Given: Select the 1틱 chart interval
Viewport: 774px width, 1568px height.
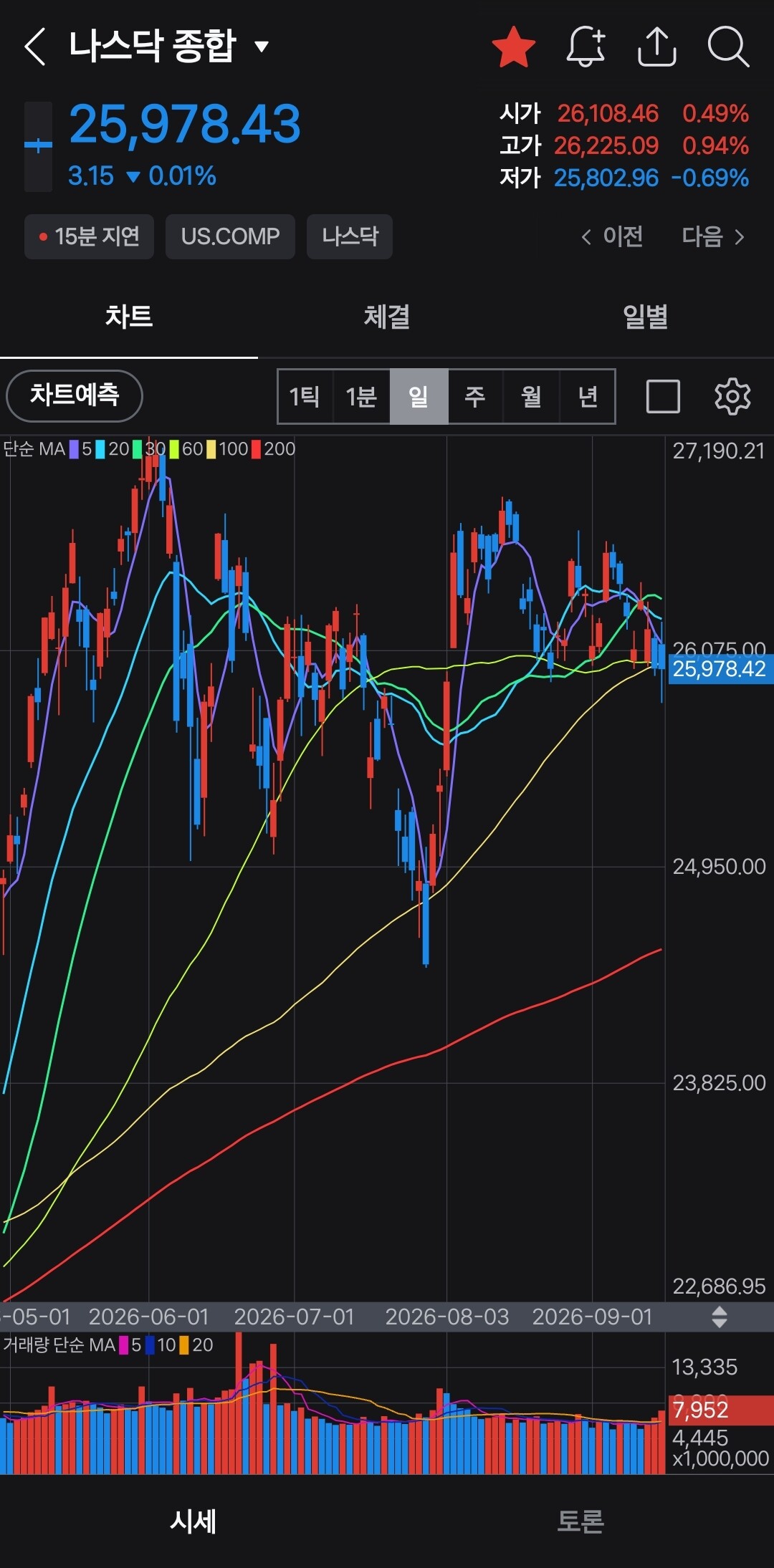Looking at the screenshot, I should 305,397.
